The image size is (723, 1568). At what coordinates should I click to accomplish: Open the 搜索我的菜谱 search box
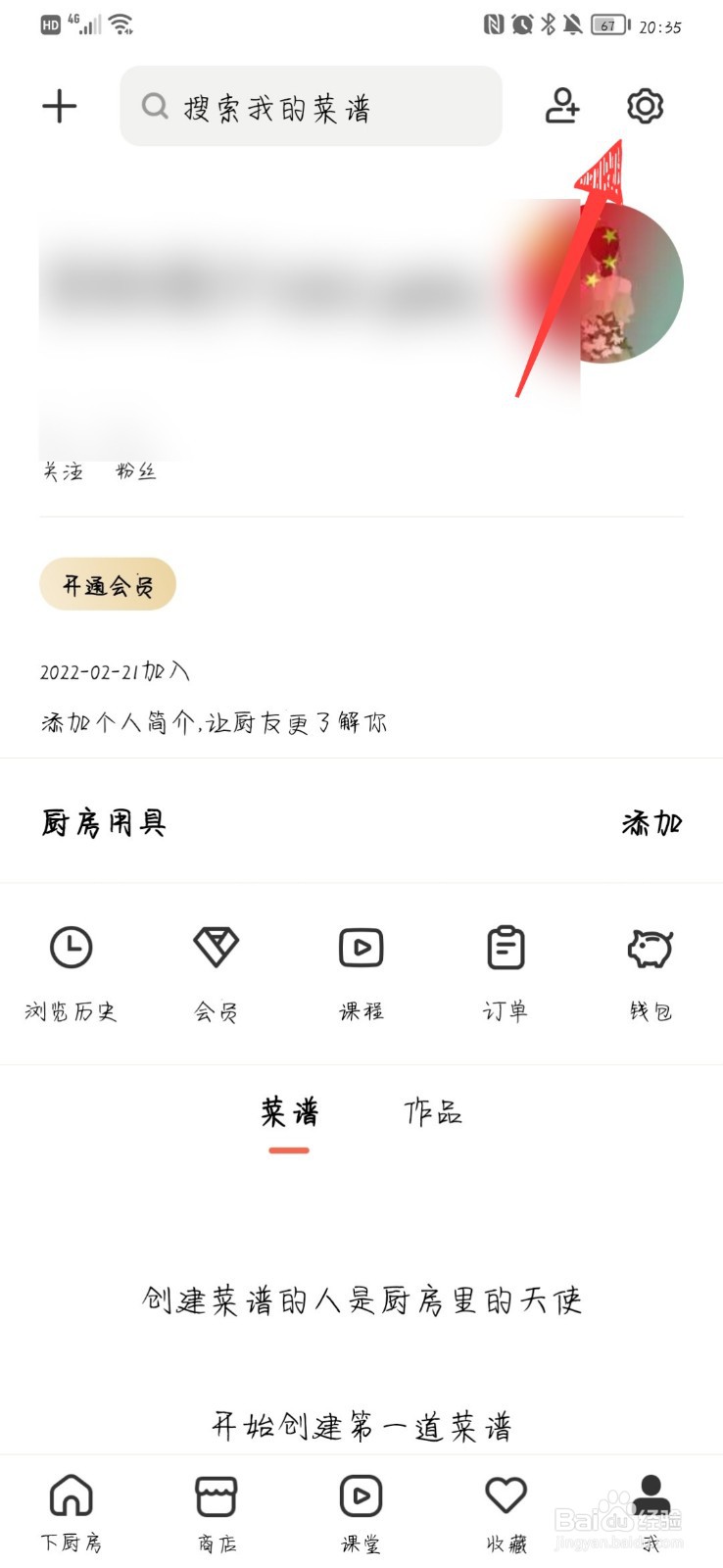(311, 107)
